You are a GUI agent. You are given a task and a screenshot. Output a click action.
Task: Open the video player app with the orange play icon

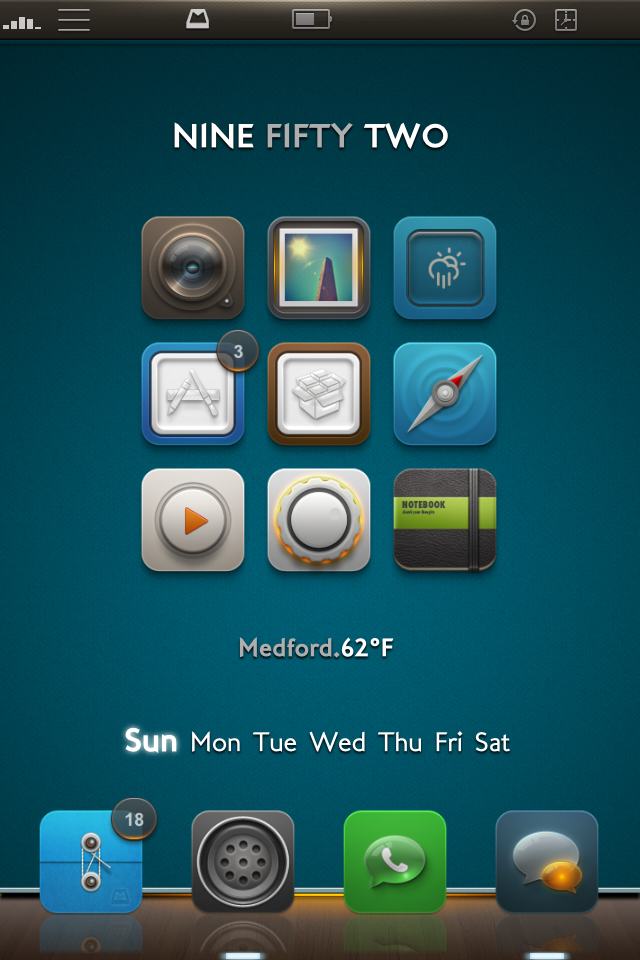(x=193, y=520)
